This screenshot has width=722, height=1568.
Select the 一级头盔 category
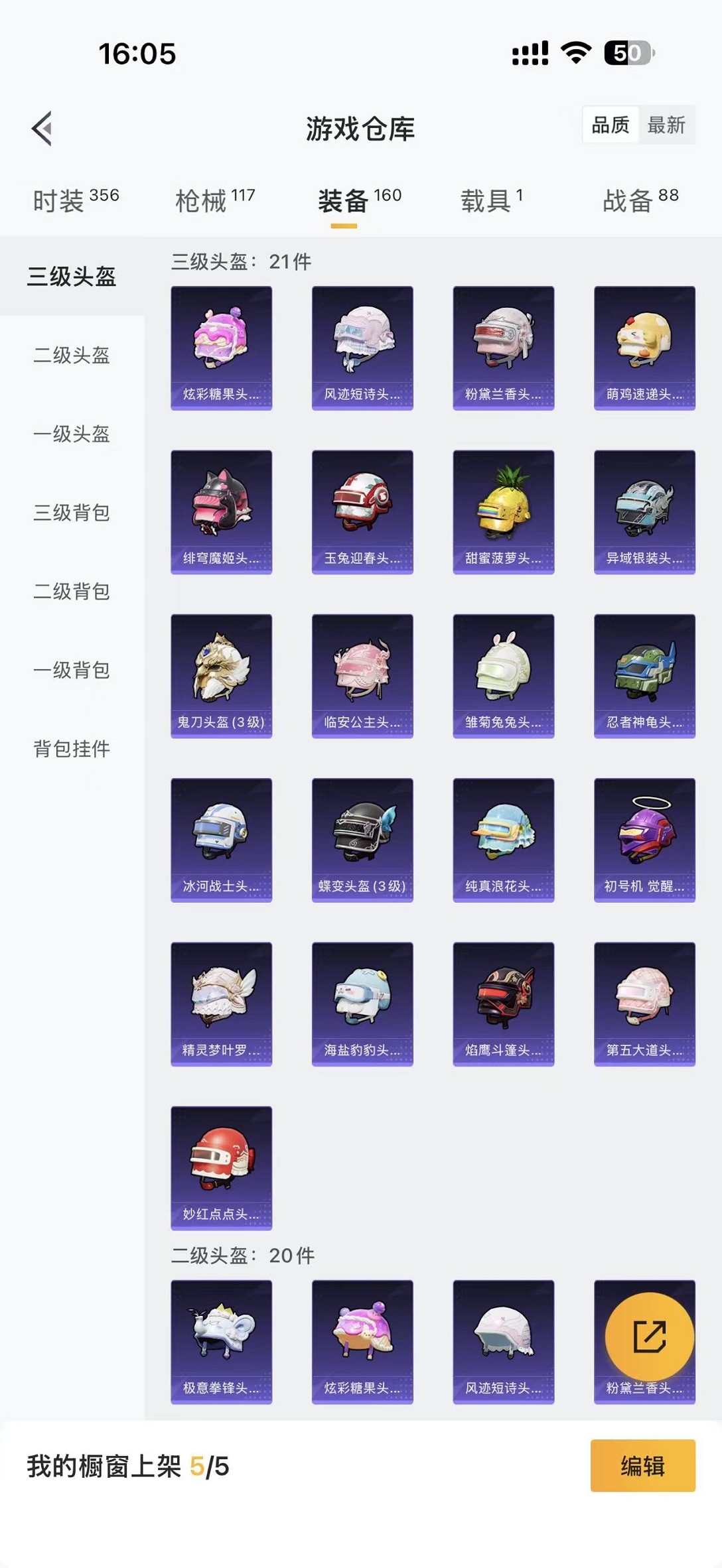(x=72, y=434)
